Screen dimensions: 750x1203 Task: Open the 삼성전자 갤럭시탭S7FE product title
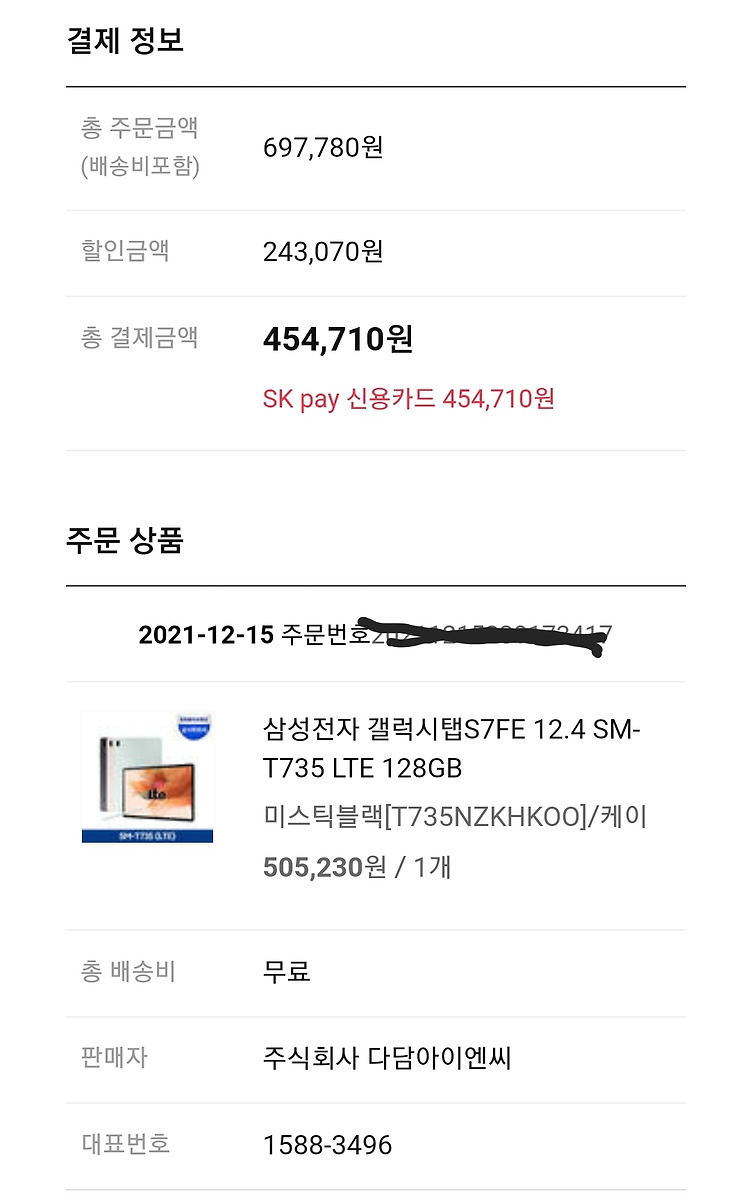tap(451, 749)
